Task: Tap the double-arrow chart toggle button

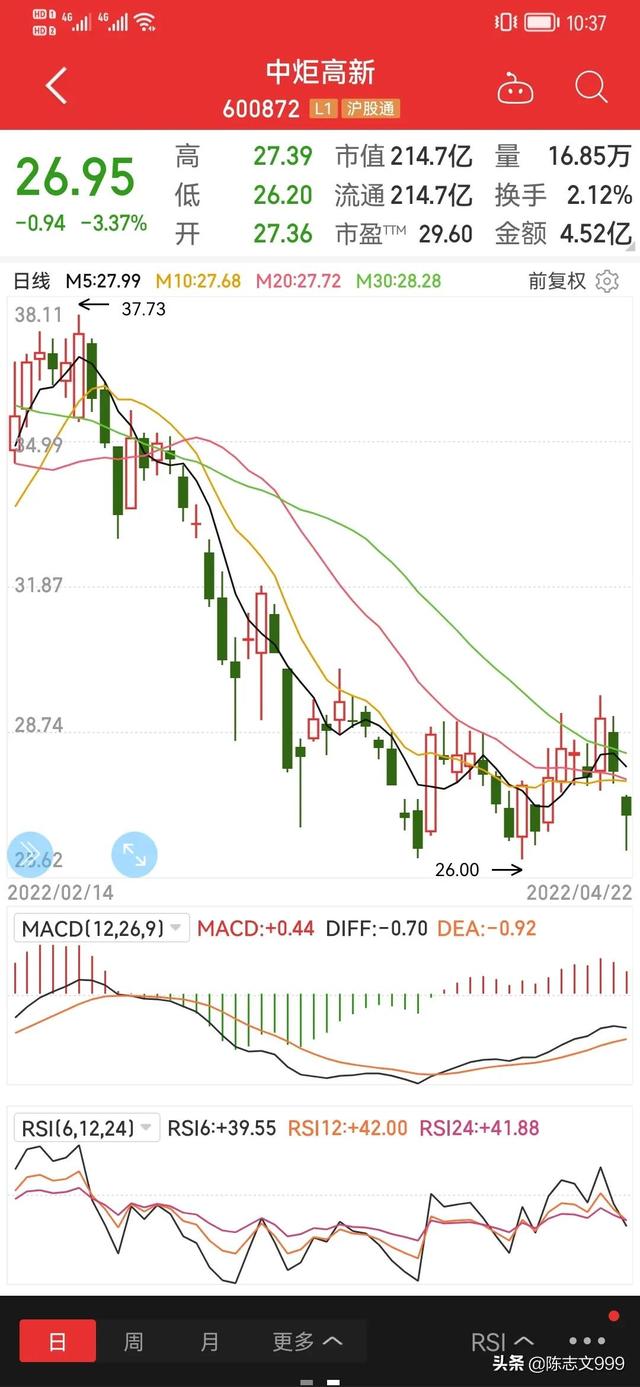Action: [29, 854]
